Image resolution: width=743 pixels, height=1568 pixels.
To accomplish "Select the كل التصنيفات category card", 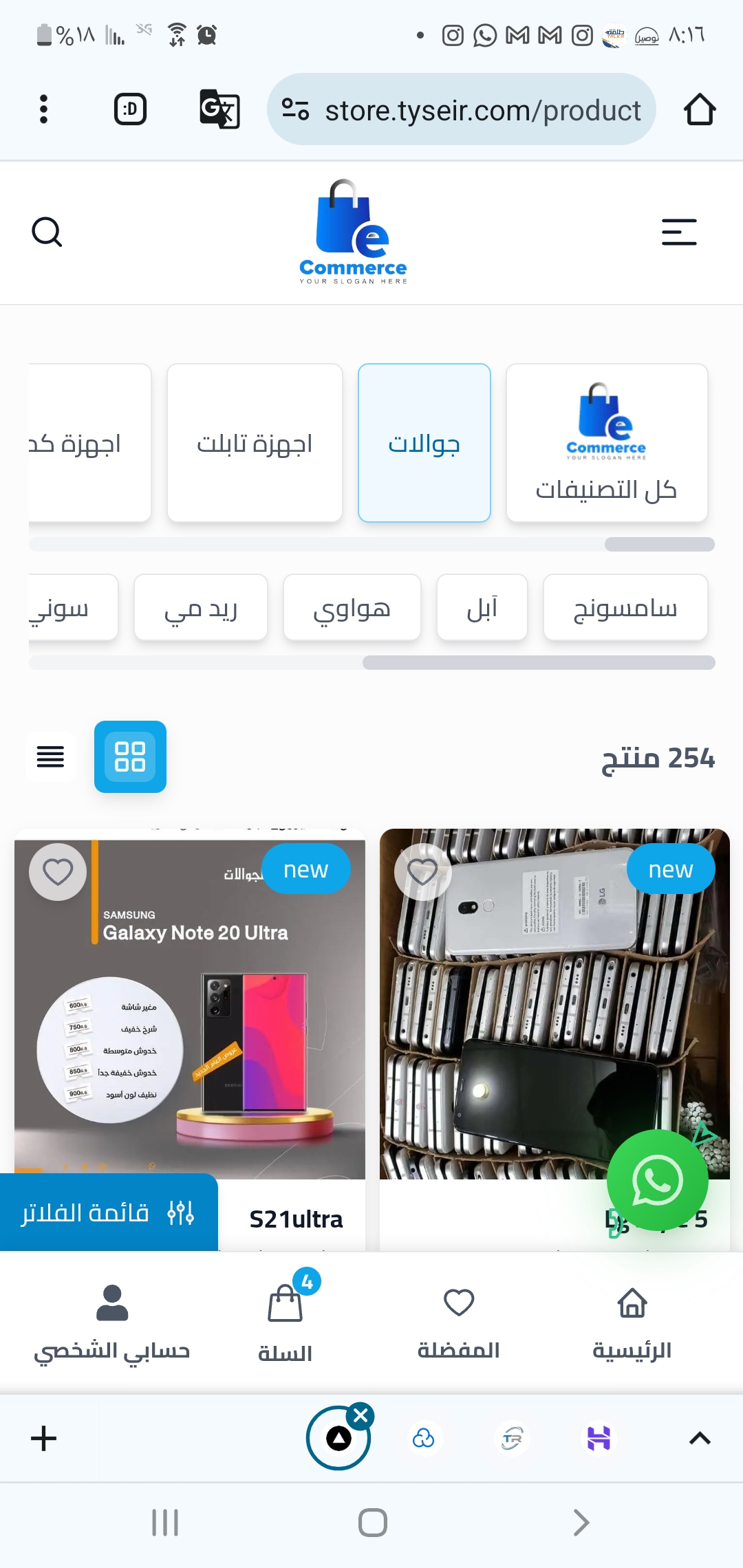I will (x=607, y=443).
